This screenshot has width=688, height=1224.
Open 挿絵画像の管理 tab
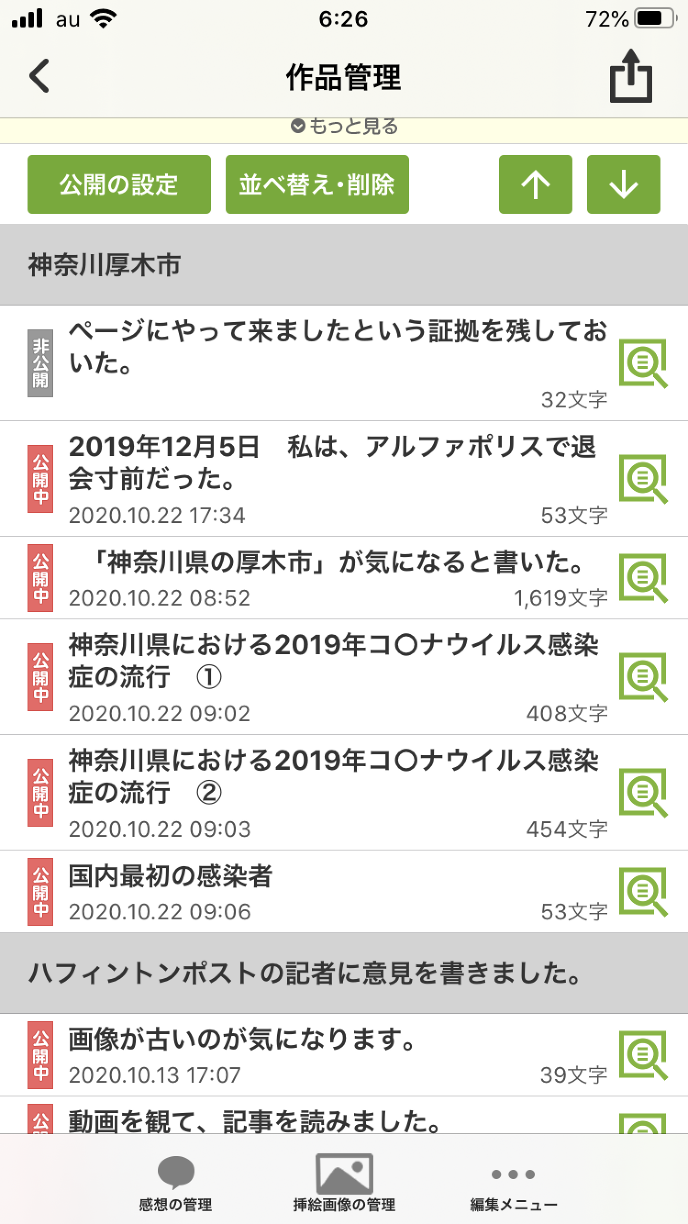click(344, 1184)
